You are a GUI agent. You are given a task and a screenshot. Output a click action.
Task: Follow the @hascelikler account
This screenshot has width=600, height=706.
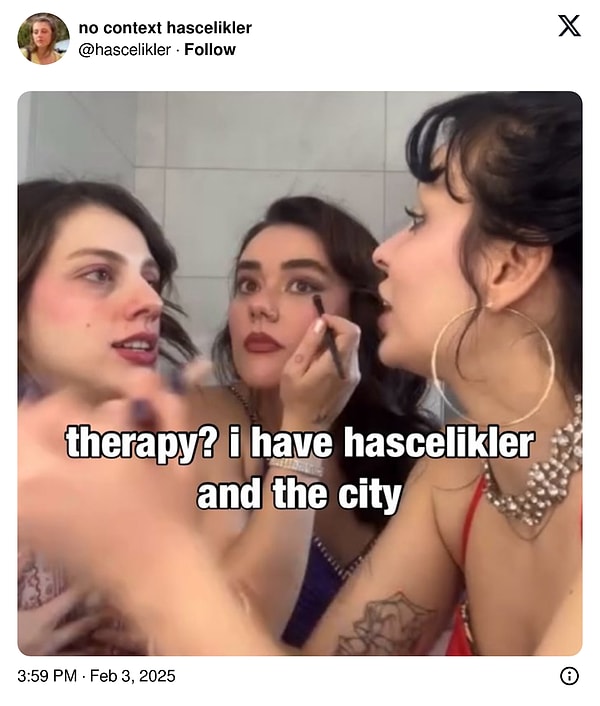210,49
